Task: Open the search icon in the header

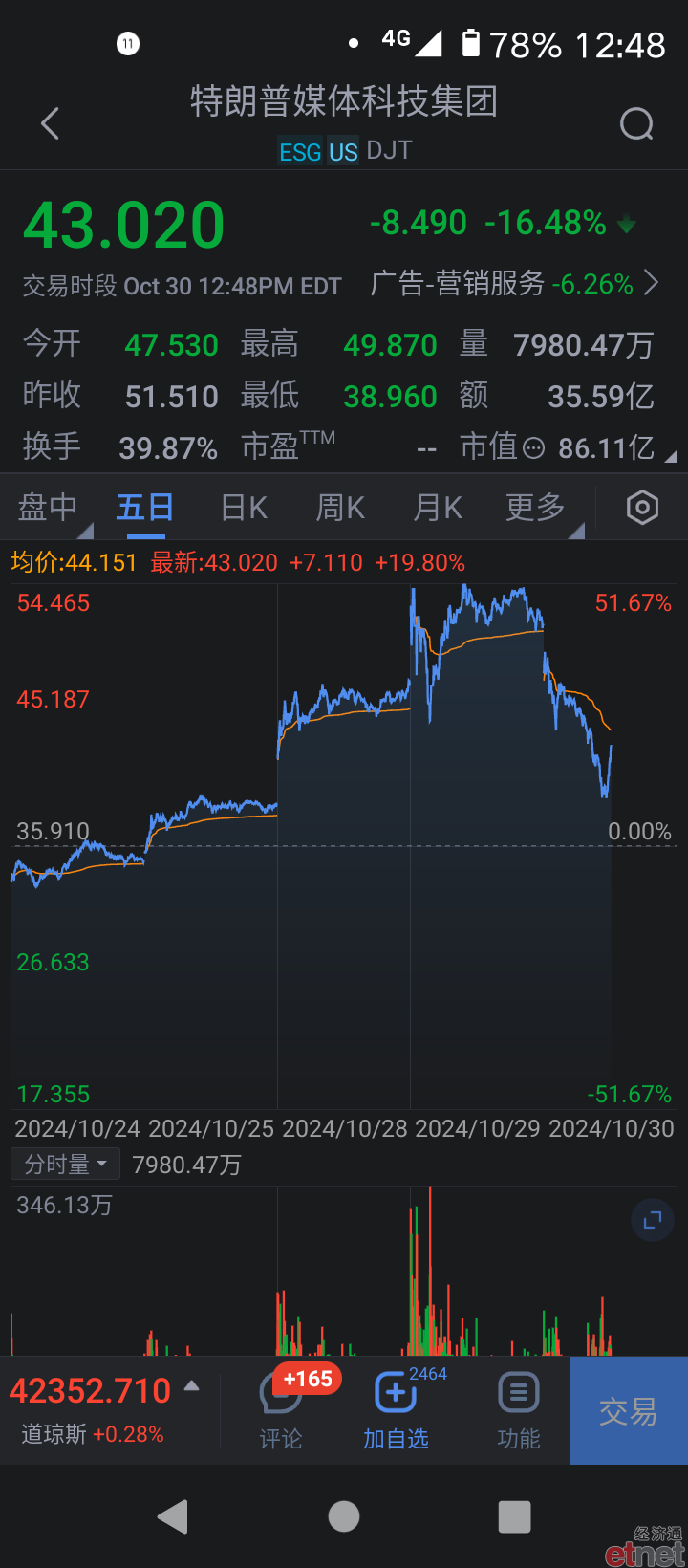Action: click(x=636, y=123)
